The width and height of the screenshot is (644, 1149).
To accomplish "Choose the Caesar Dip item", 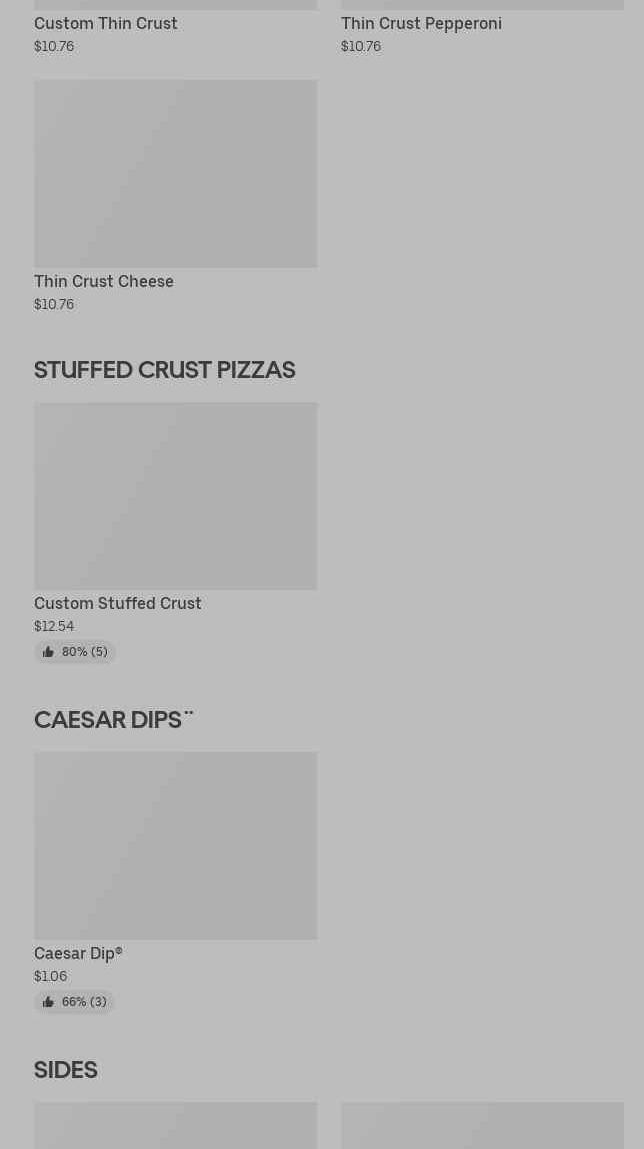I will pyautogui.click(x=175, y=847).
